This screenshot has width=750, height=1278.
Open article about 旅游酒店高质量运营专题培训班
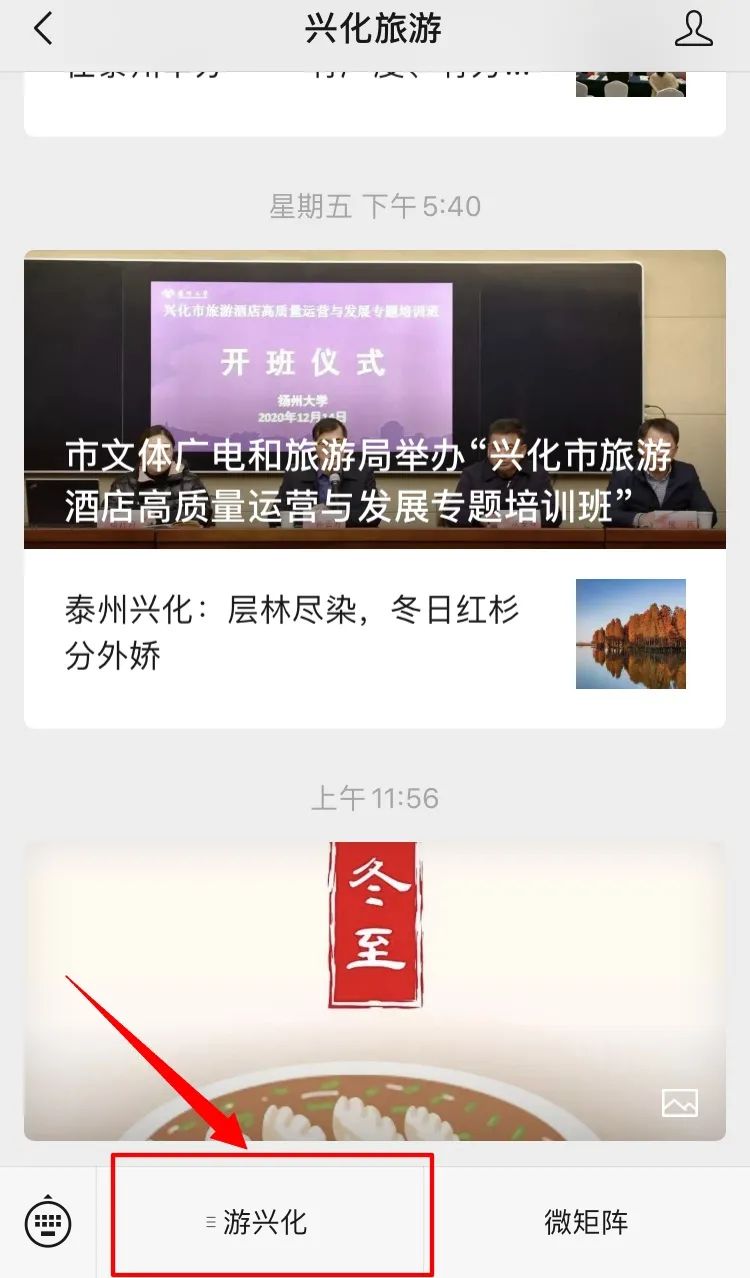(375, 399)
